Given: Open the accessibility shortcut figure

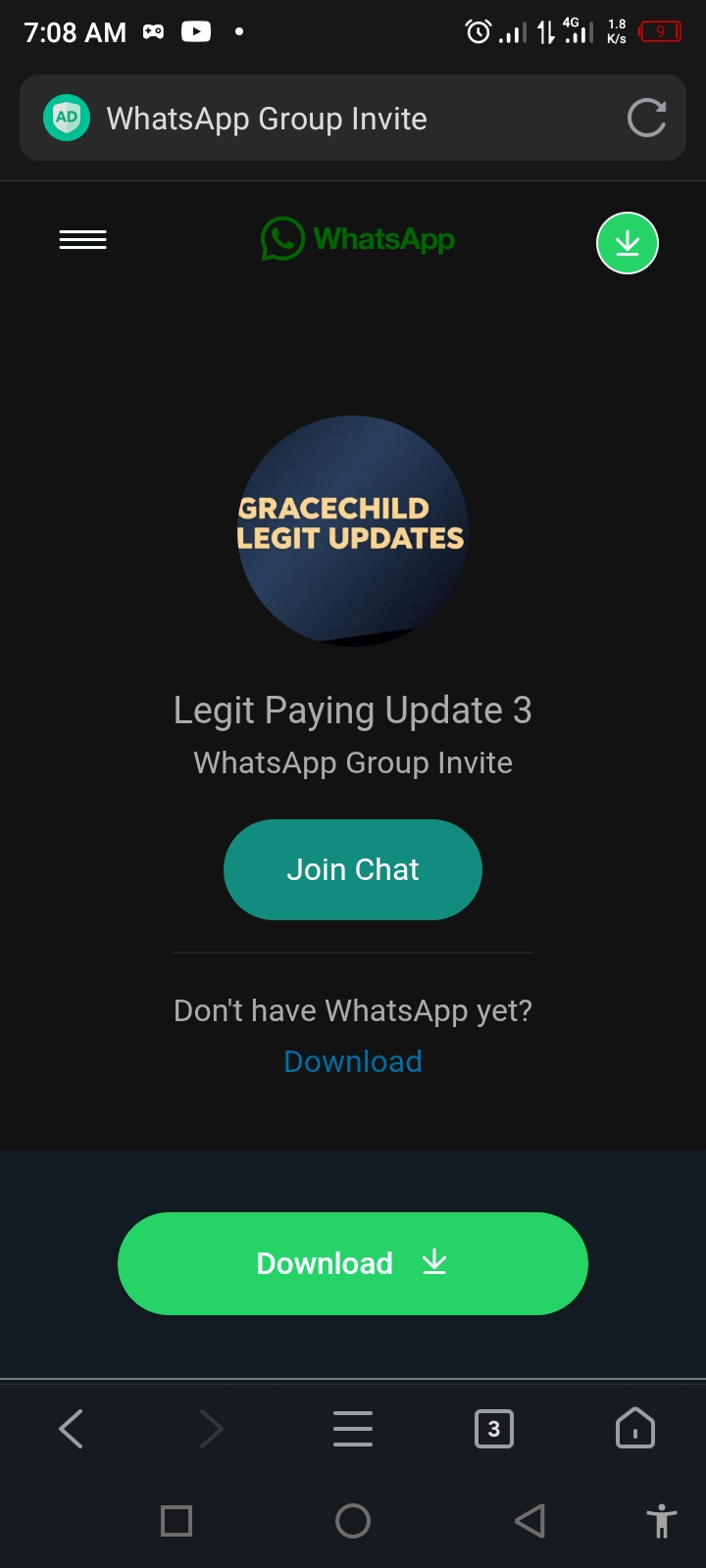Looking at the screenshot, I should click(662, 1521).
